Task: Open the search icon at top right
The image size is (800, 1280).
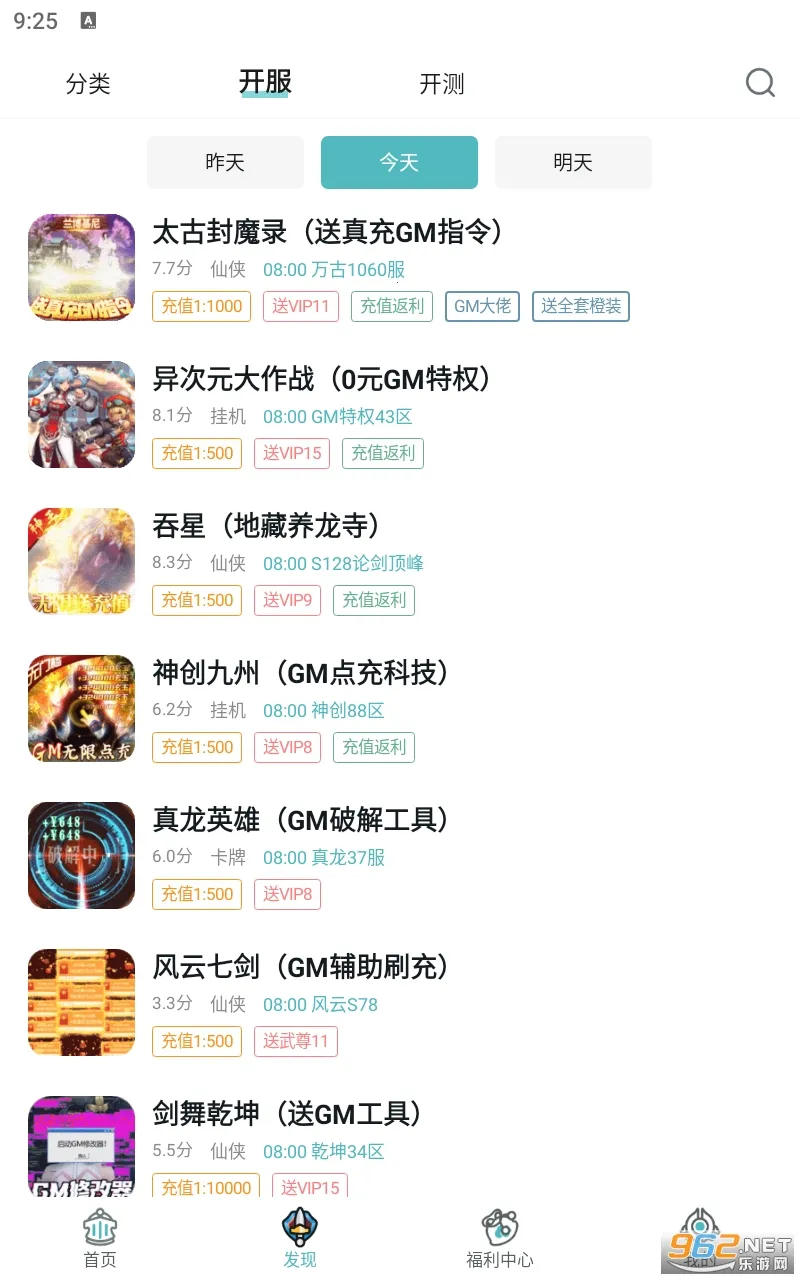Action: (x=760, y=83)
